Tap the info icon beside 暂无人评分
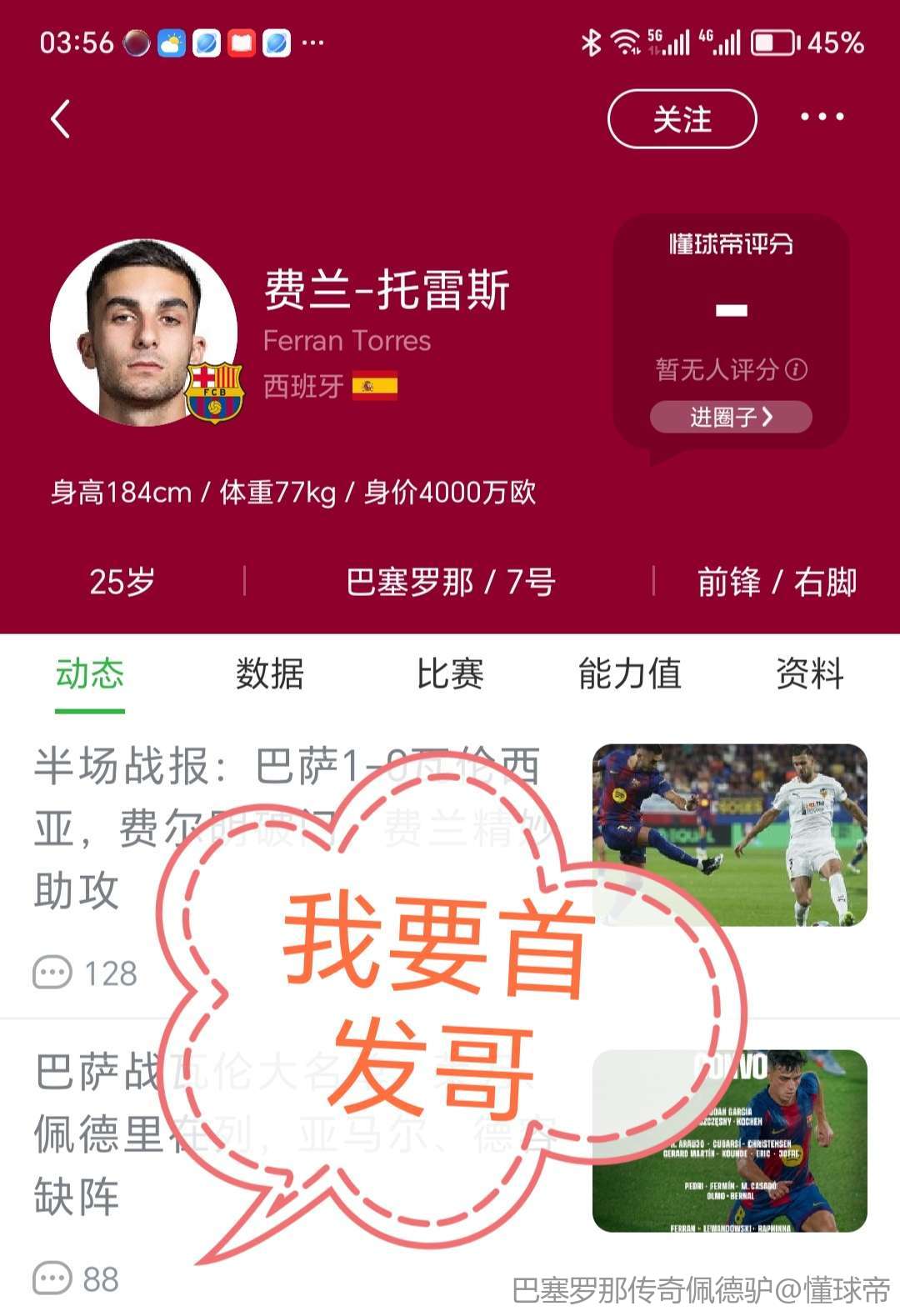The image size is (900, 1316). pyautogui.click(x=797, y=369)
